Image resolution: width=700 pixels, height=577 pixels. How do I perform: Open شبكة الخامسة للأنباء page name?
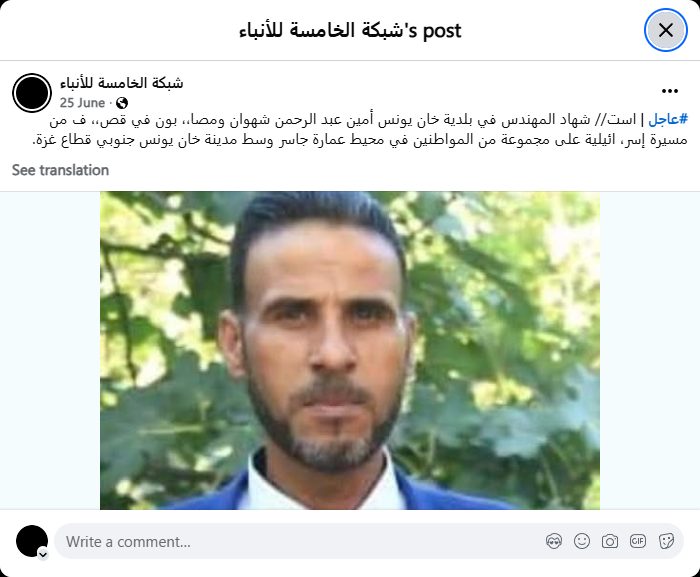coord(121,83)
